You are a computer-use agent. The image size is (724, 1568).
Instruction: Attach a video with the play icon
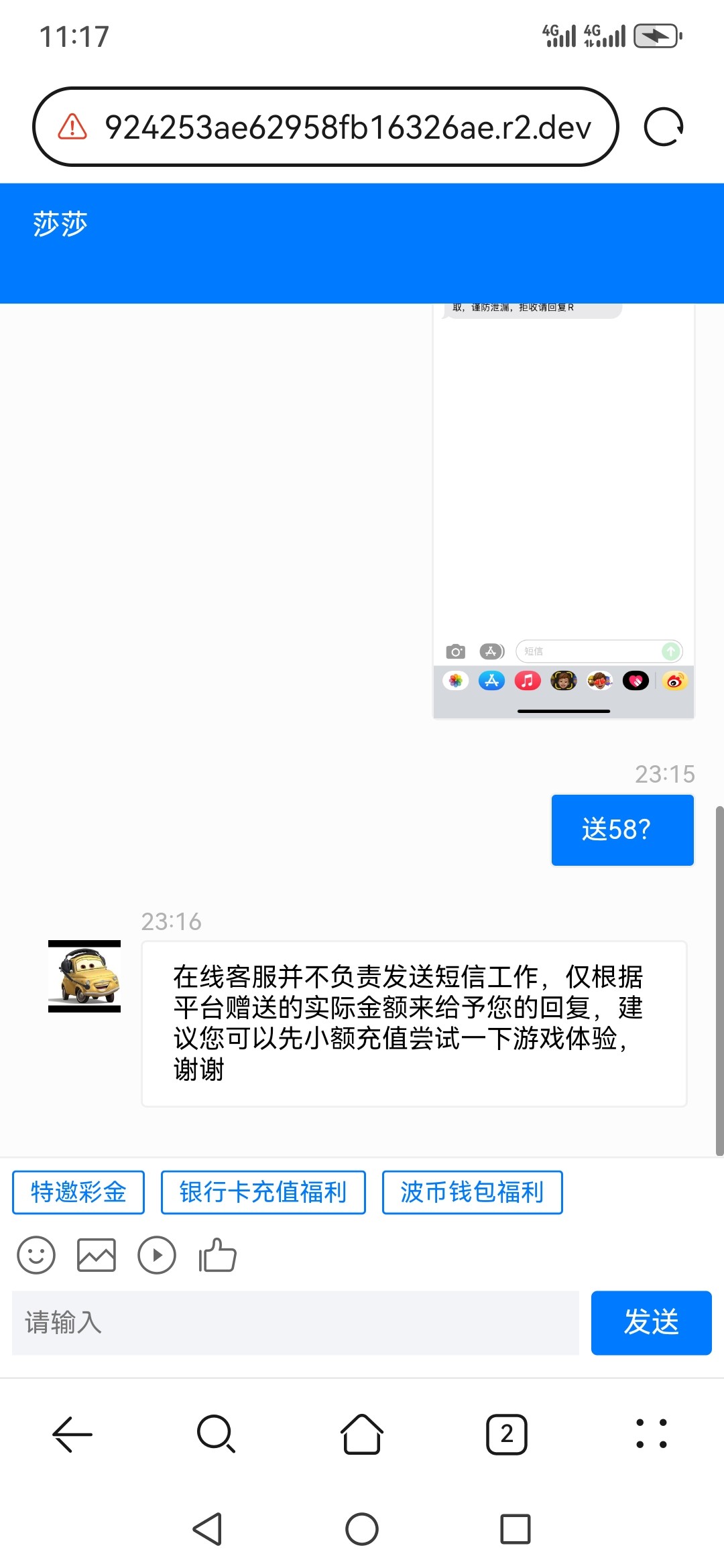coord(157,1255)
